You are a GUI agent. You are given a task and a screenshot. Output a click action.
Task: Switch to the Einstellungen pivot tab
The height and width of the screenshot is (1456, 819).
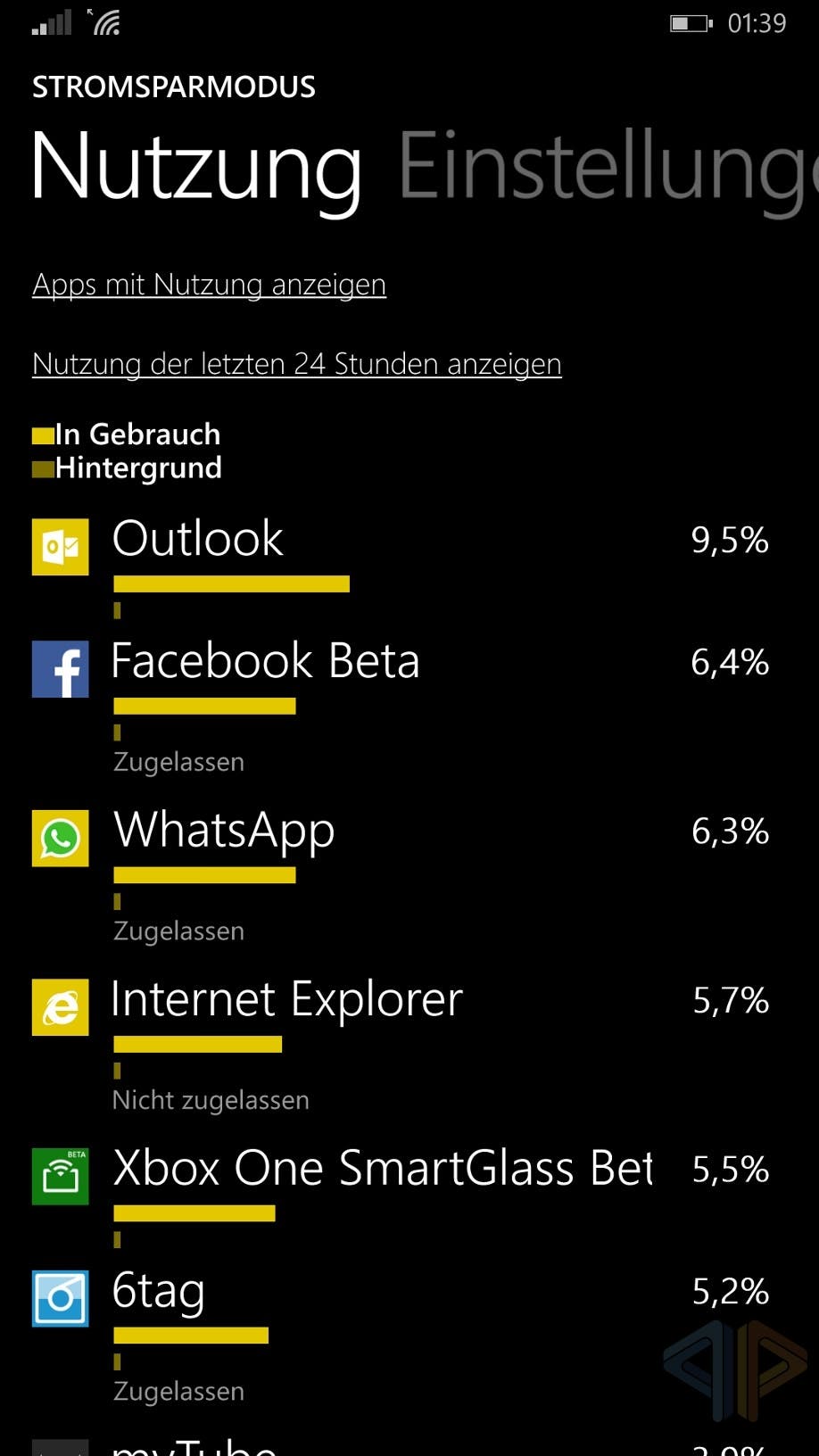pos(608,170)
